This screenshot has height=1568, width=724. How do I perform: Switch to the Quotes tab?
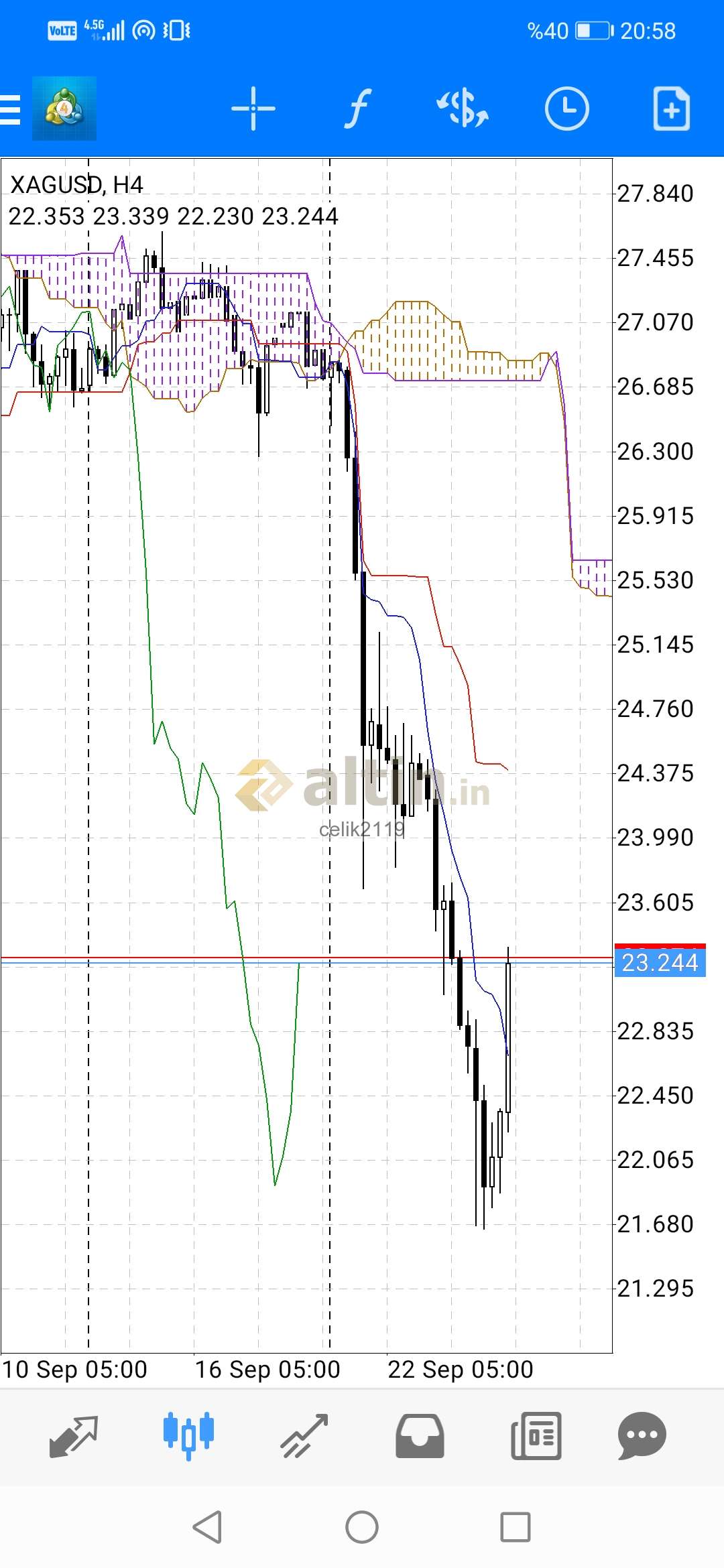coord(74,1436)
